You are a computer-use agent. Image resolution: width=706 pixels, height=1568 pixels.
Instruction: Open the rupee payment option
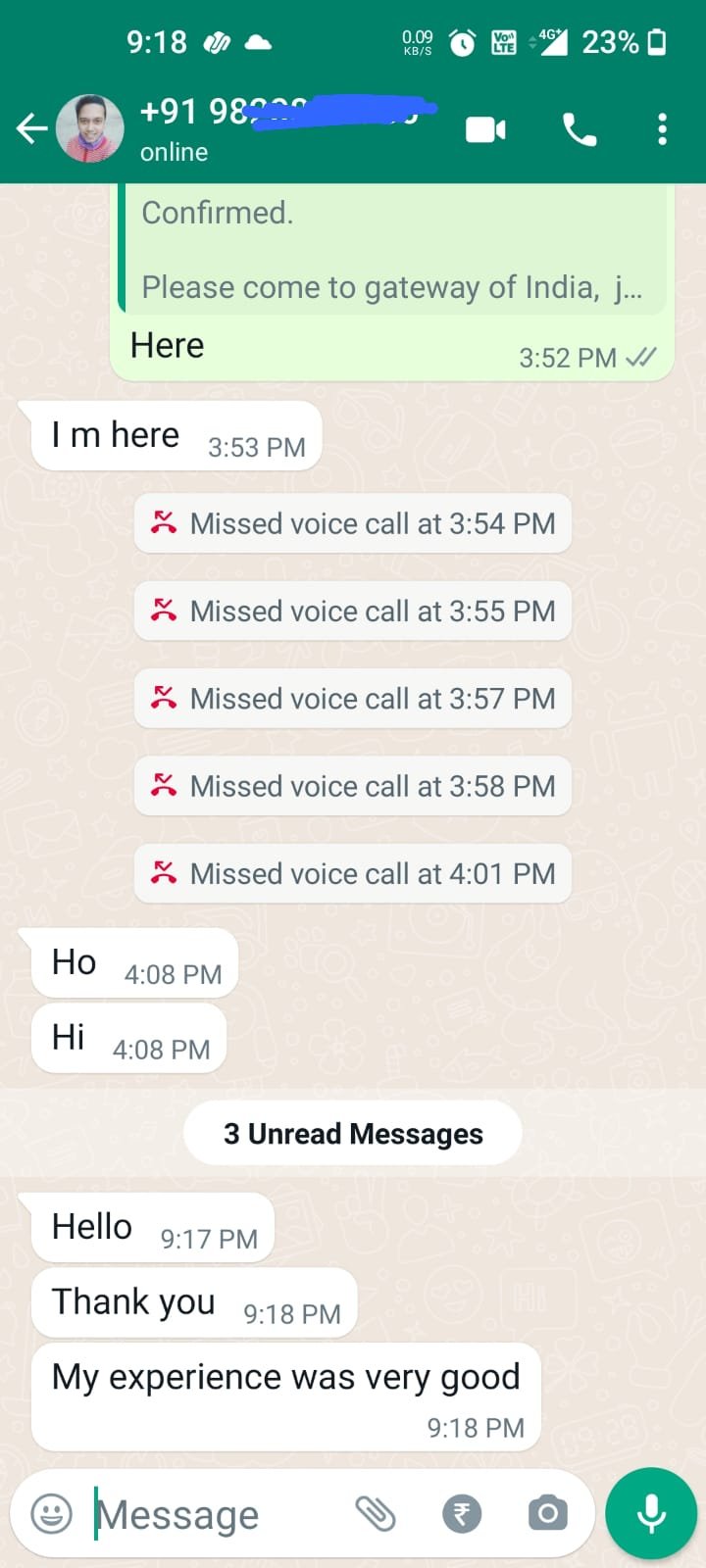(x=462, y=1514)
